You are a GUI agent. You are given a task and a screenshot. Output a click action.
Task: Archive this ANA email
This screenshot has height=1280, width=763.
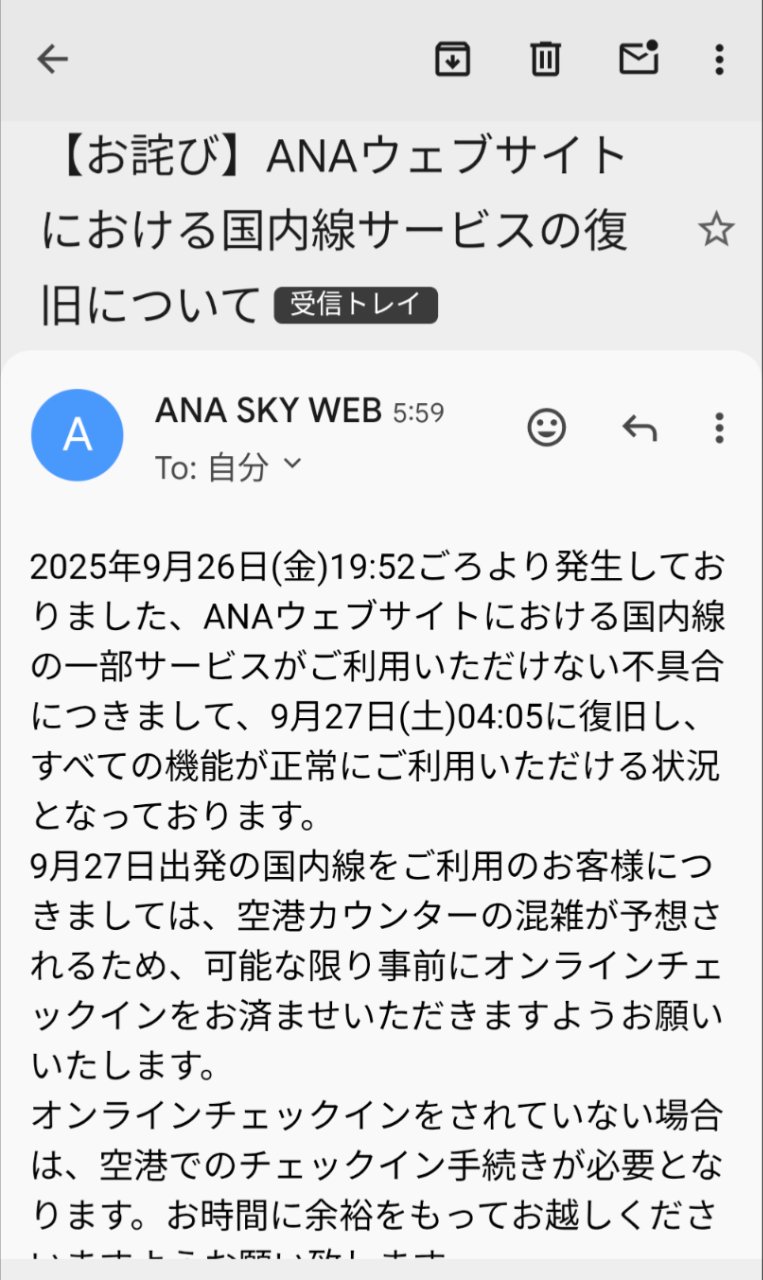point(453,60)
